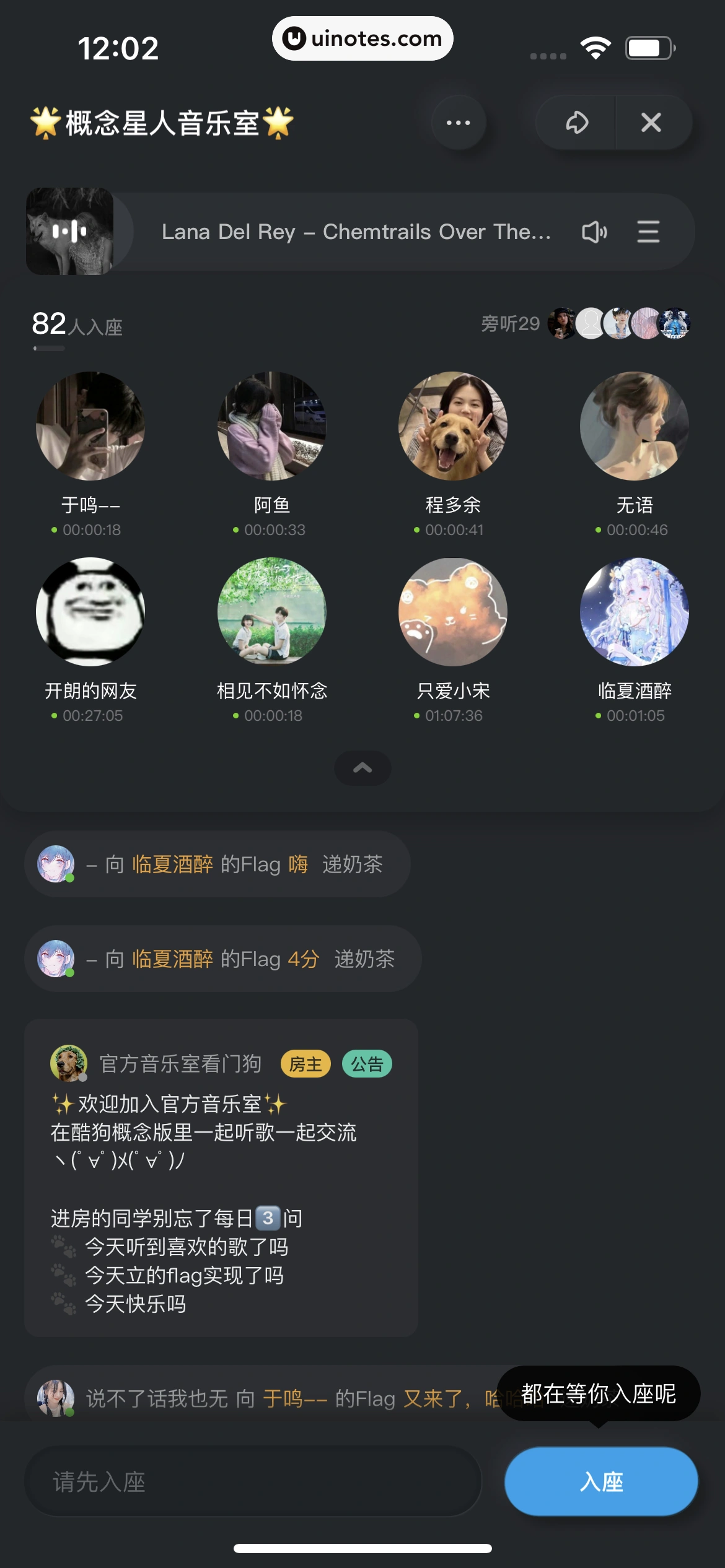Open the playlist via the queue icon
Image resolution: width=725 pixels, height=1568 pixels.
[x=648, y=232]
